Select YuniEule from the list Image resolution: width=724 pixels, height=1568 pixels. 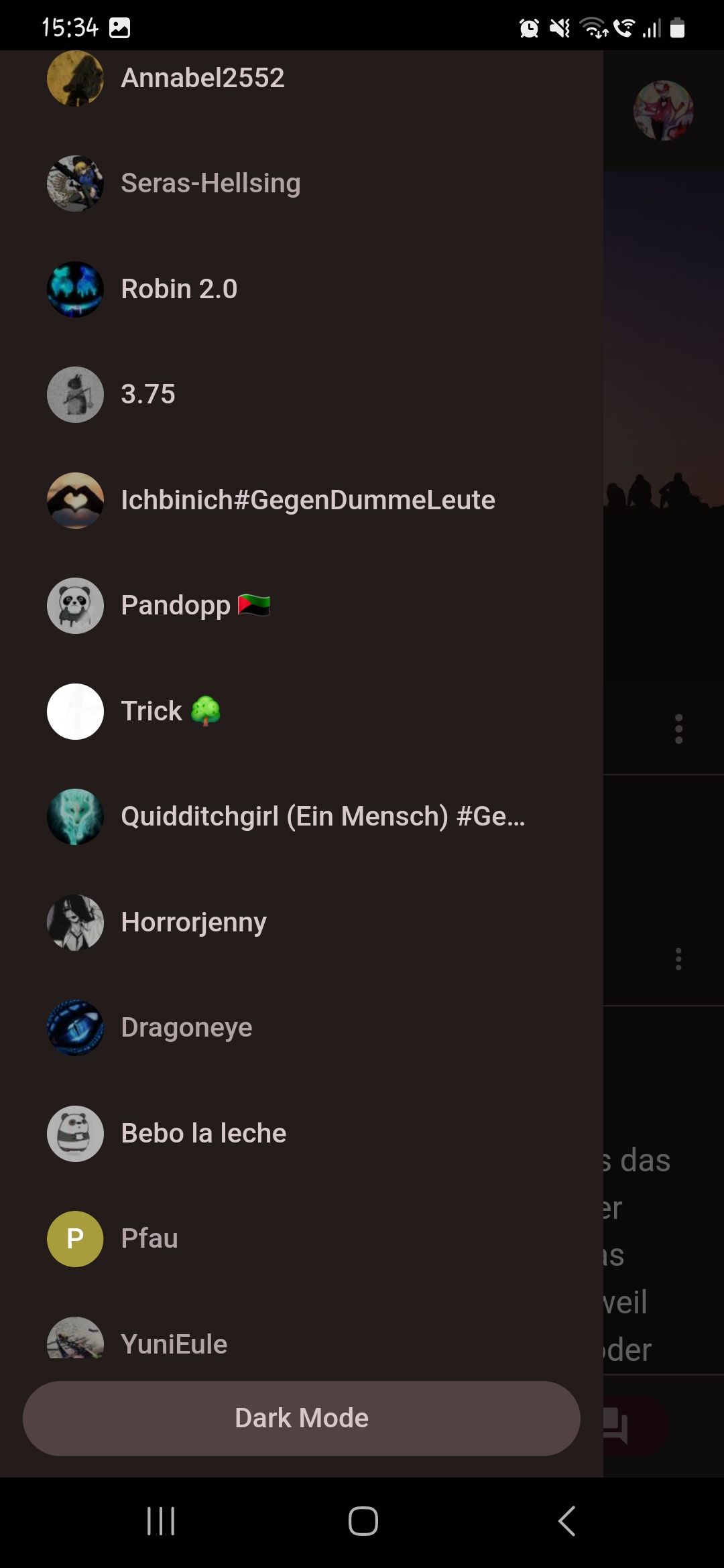pos(174,1343)
